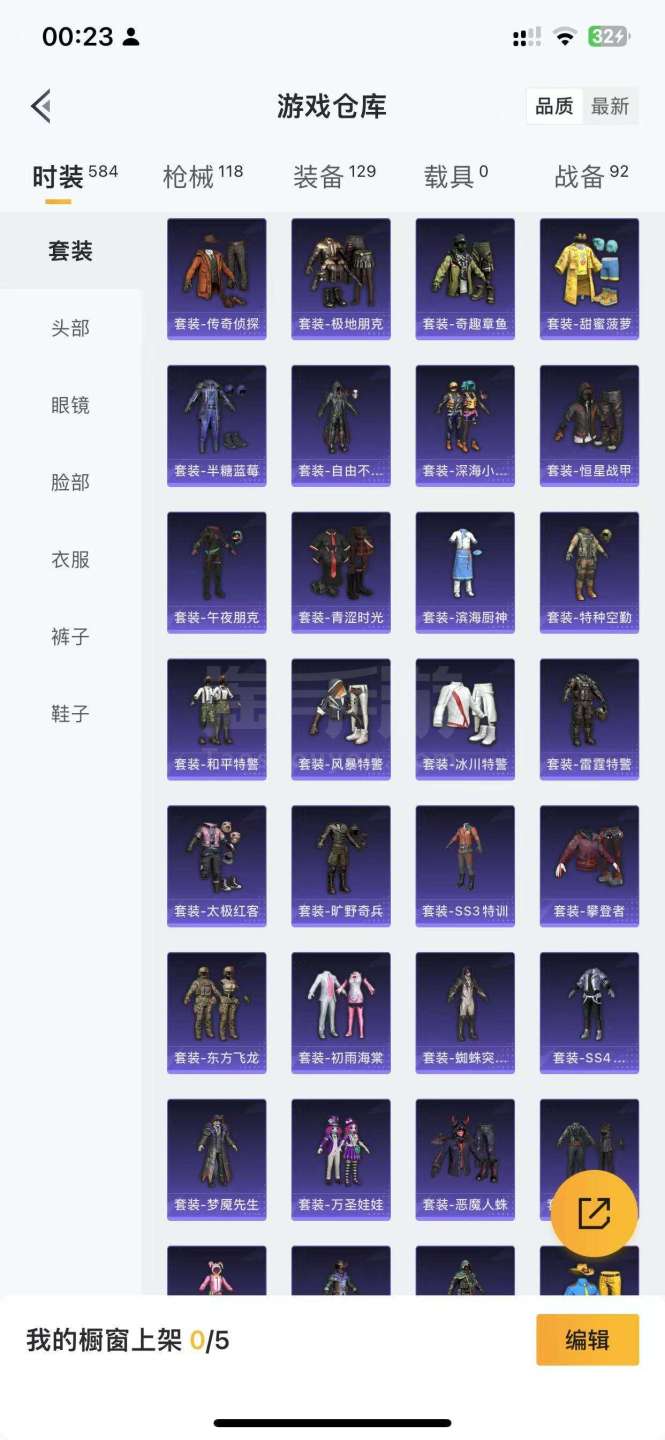Open the 套装-东方飞龙 item
The image size is (665, 1440).
[x=216, y=1012]
